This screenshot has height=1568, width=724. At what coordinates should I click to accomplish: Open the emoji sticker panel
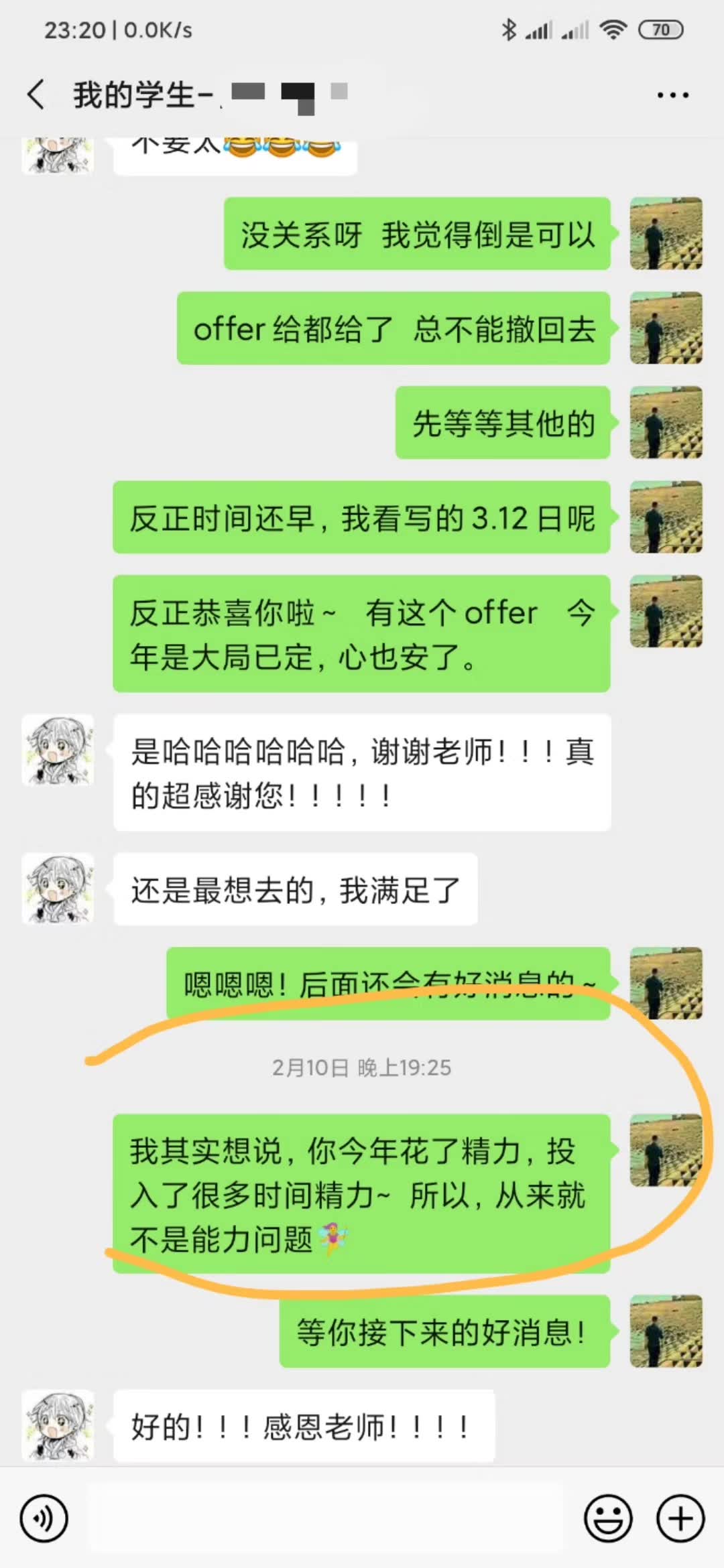point(608,1518)
